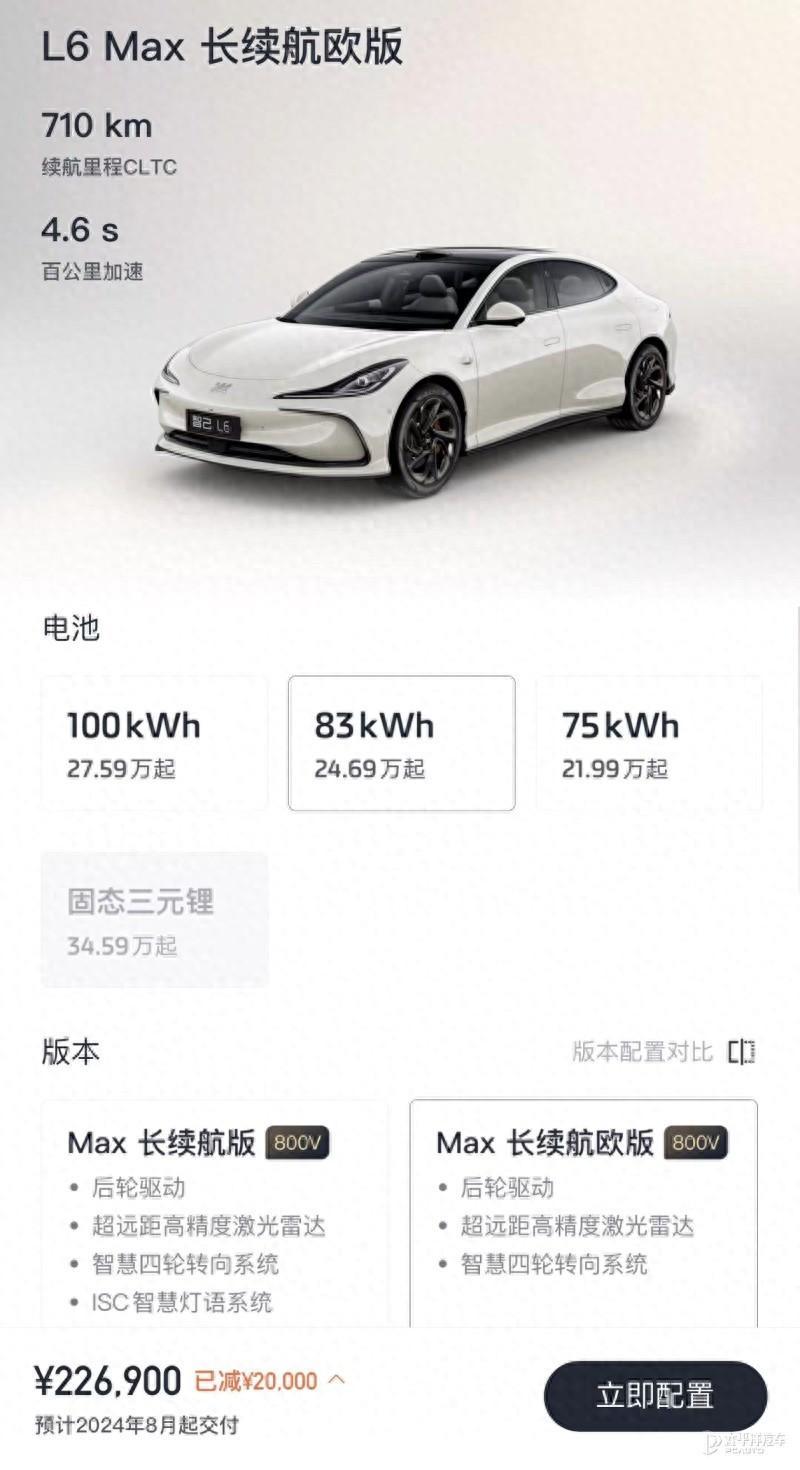Image resolution: width=800 pixels, height=1470 pixels.
Task: Click the 710 km CLTC range figure
Action: pos(96,127)
